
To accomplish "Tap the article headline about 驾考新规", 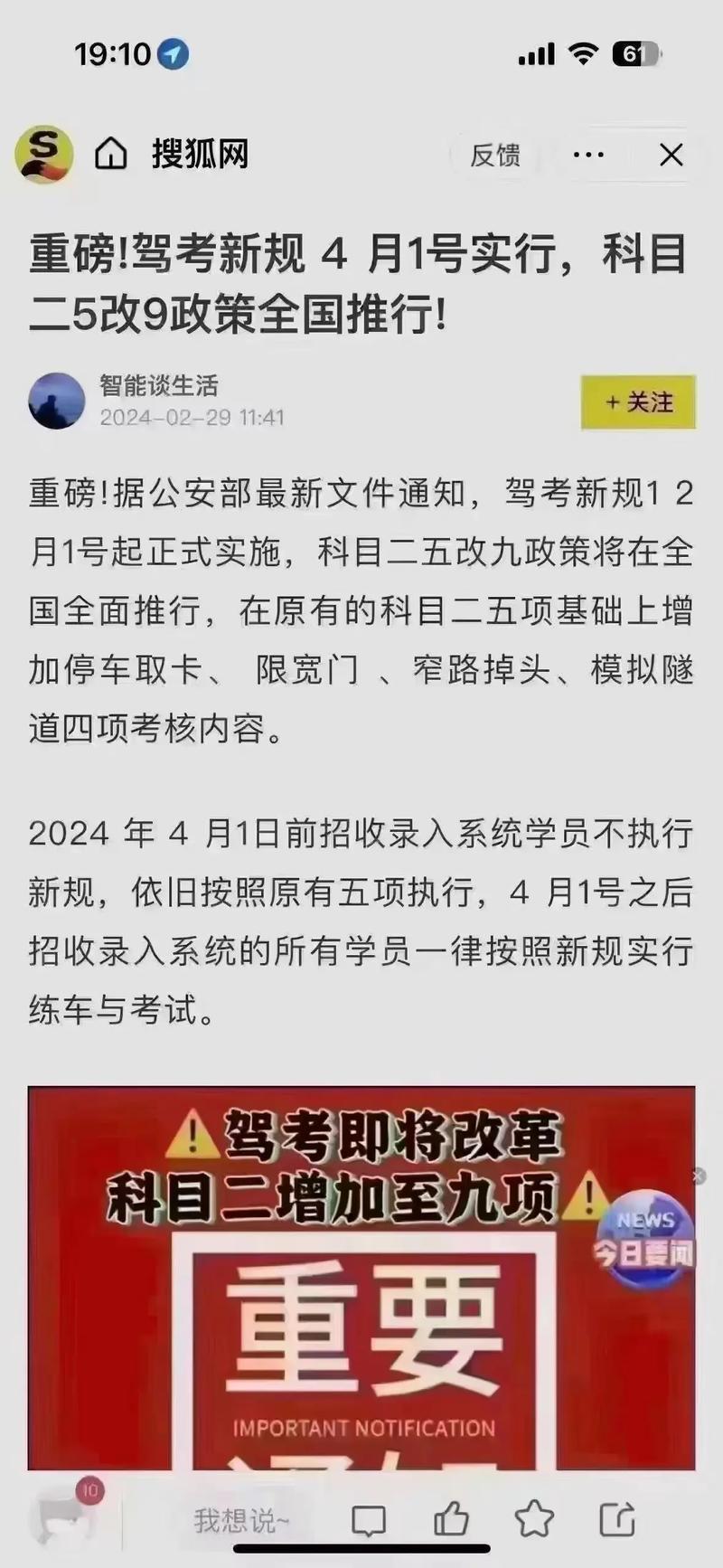I will 360,280.
